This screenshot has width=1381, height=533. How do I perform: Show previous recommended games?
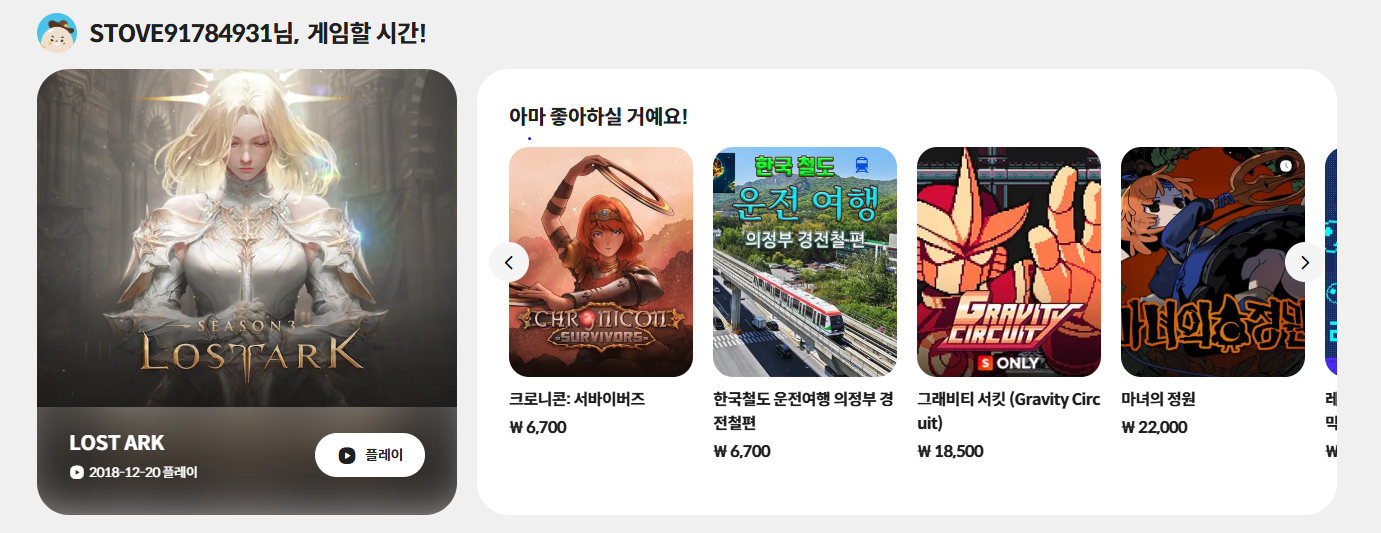[509, 262]
